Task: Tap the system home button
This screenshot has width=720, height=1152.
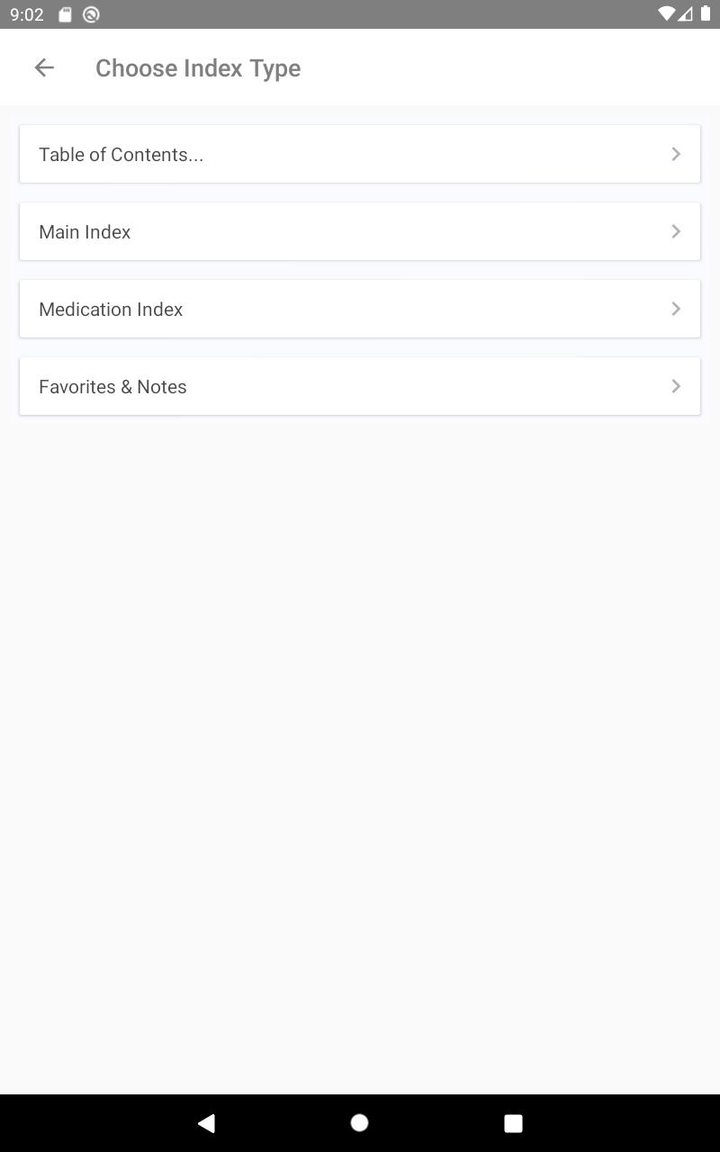Action: 360,1123
